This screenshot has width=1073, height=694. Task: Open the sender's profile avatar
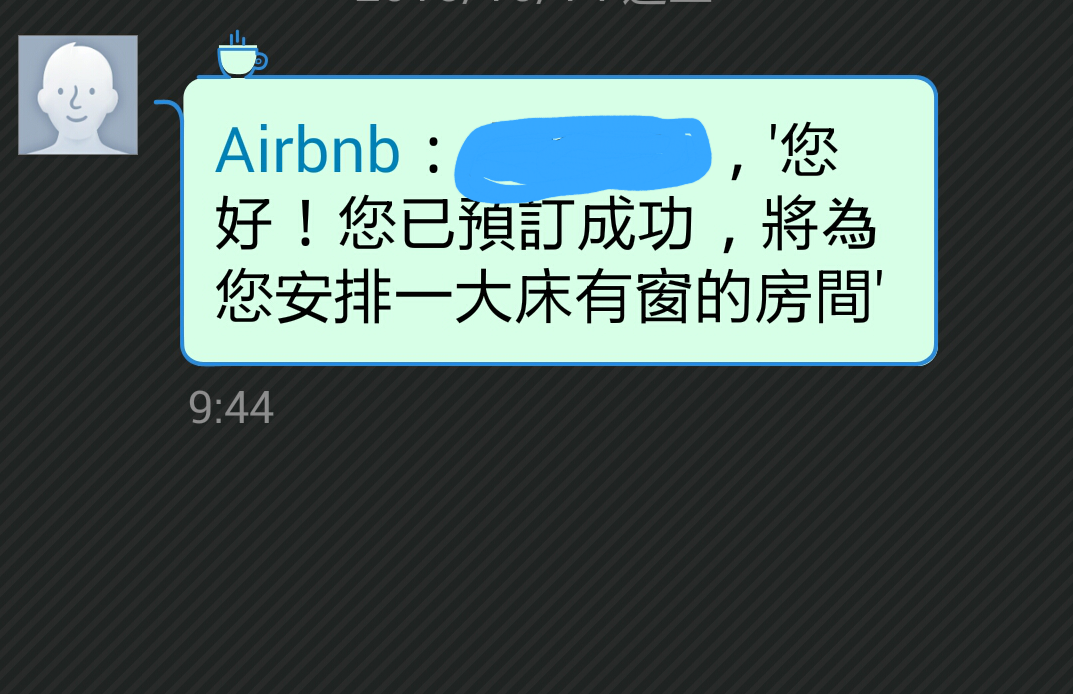(x=78, y=95)
